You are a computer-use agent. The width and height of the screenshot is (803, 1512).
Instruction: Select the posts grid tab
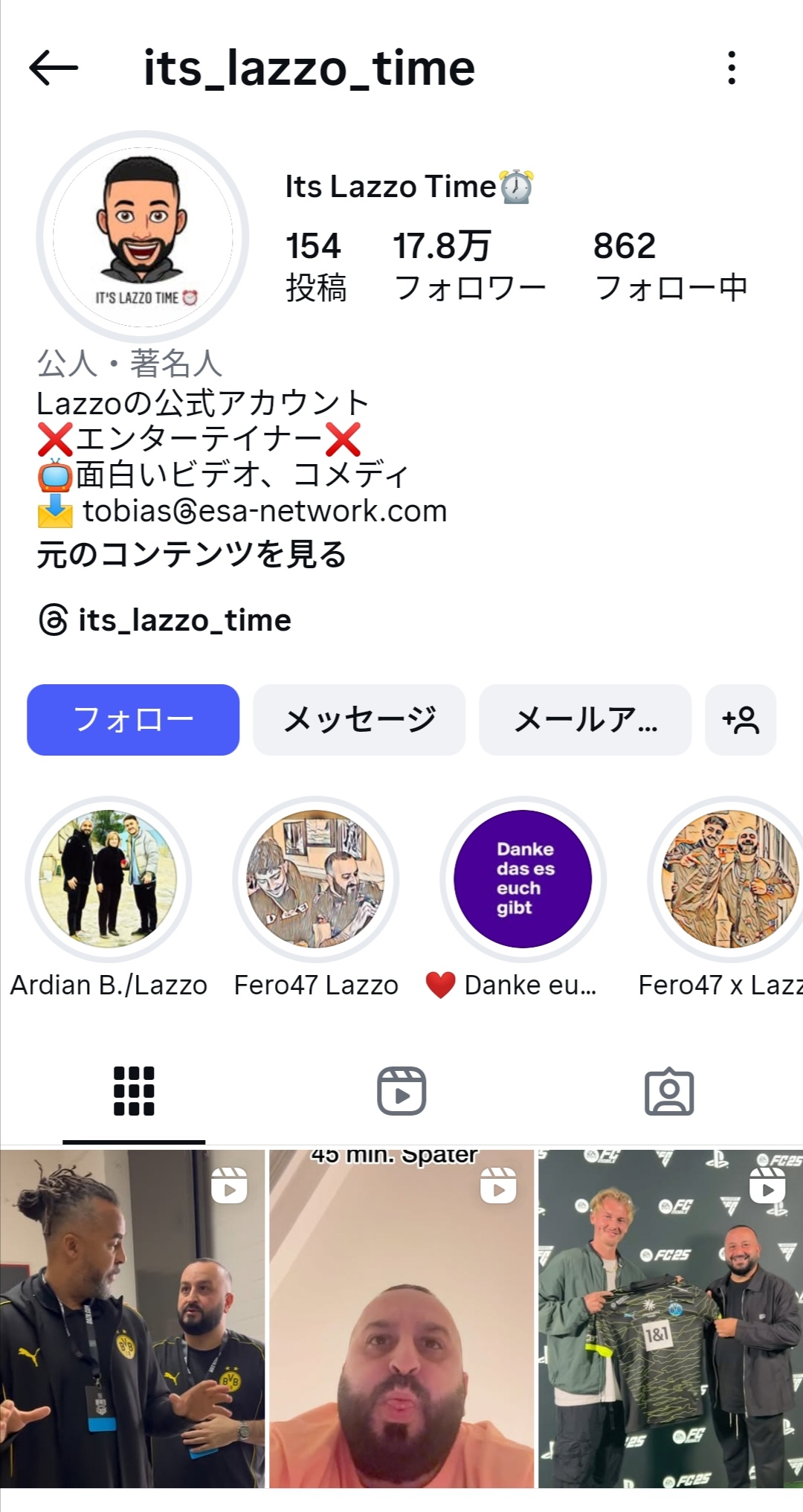pos(134,1091)
